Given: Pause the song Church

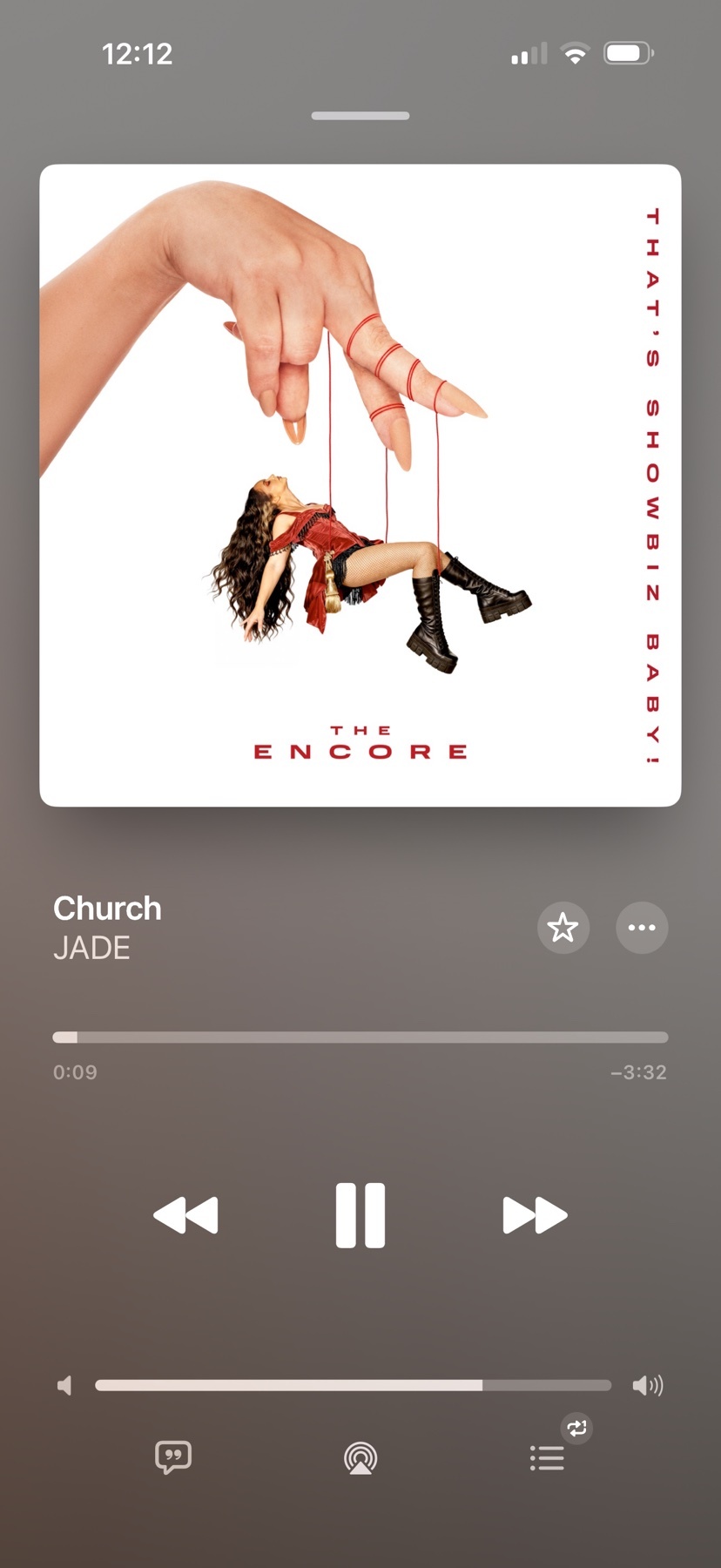Looking at the screenshot, I should click(360, 1215).
